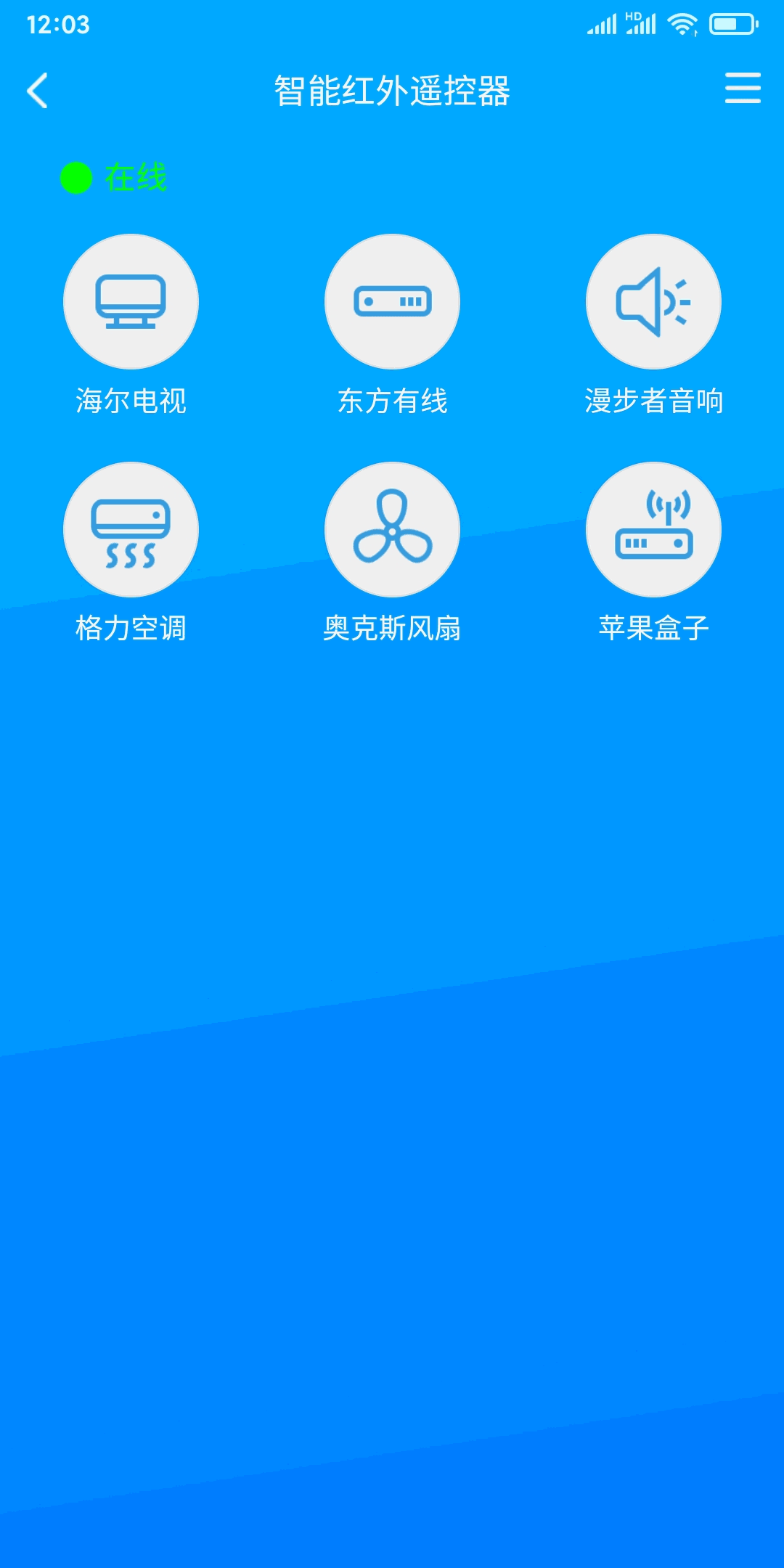
Task: Open the hamburger menu
Action: point(743,89)
